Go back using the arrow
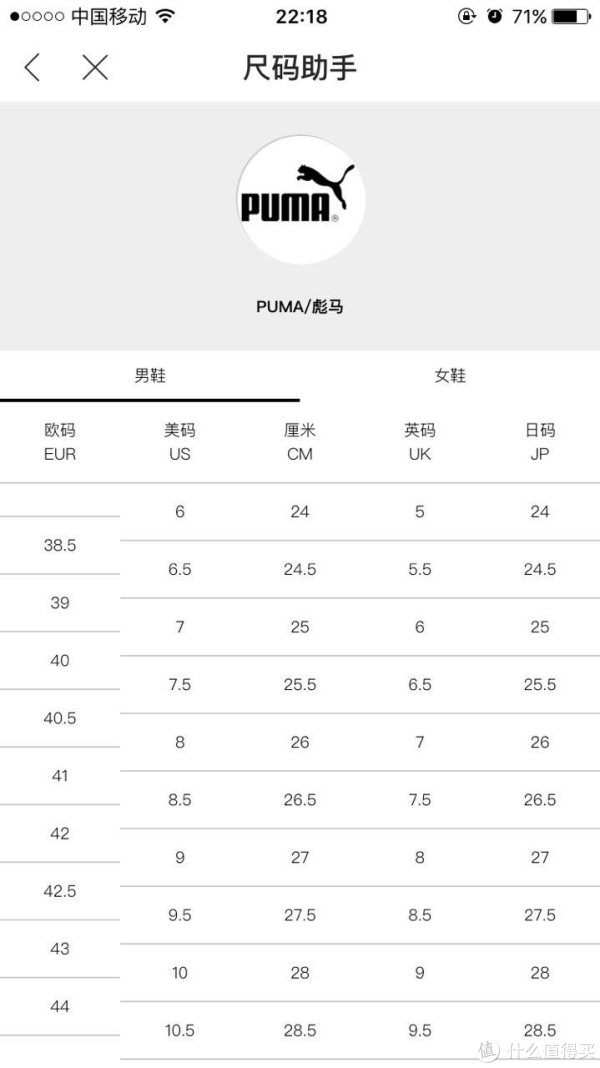Image resolution: width=600 pixels, height=1068 pixels. (x=32, y=68)
